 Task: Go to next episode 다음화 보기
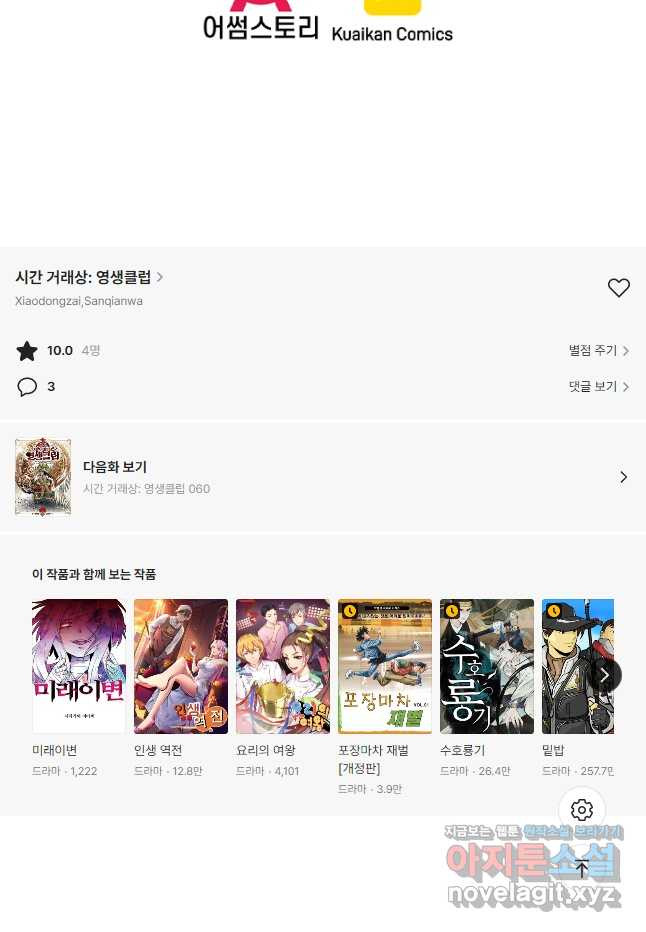pyautogui.click(x=322, y=477)
